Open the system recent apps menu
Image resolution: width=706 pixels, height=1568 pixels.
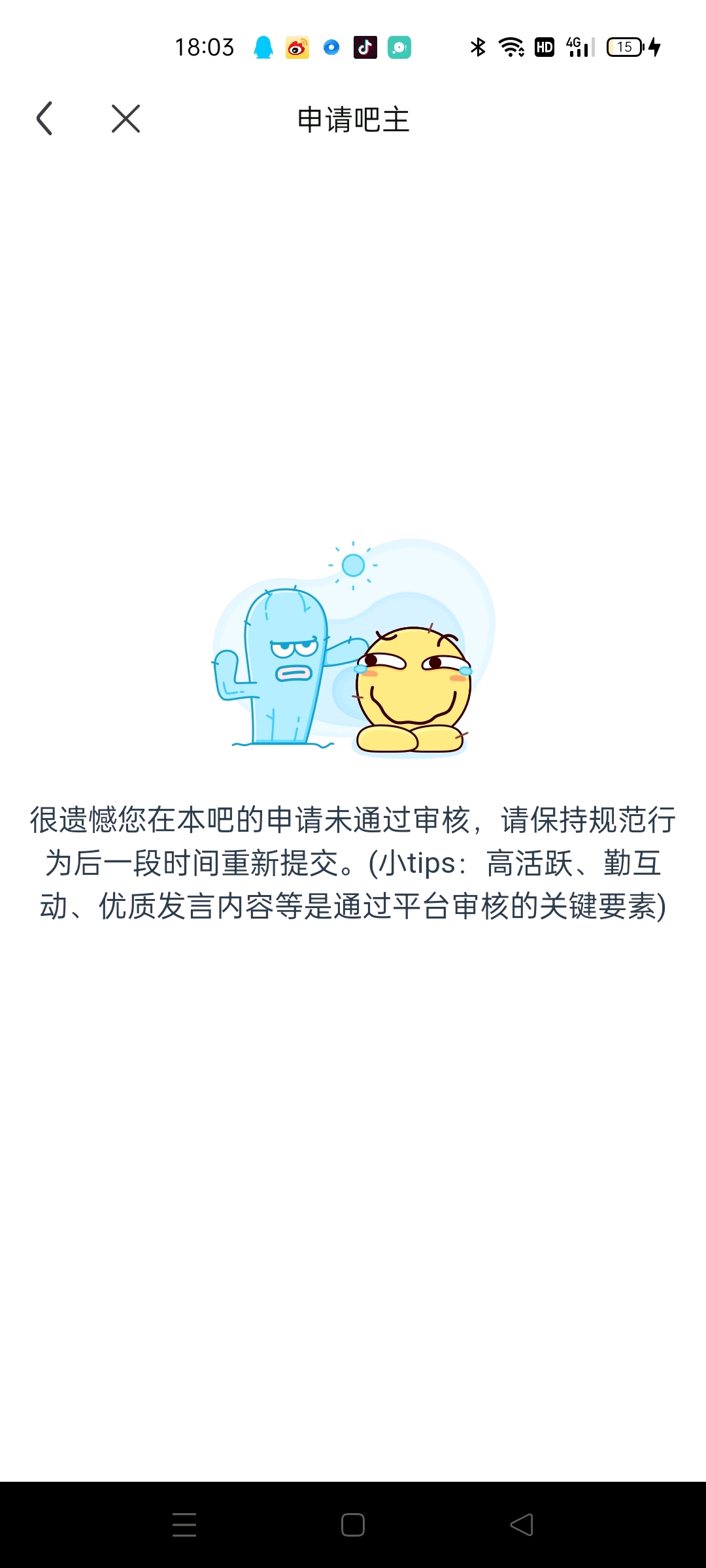tap(184, 1525)
